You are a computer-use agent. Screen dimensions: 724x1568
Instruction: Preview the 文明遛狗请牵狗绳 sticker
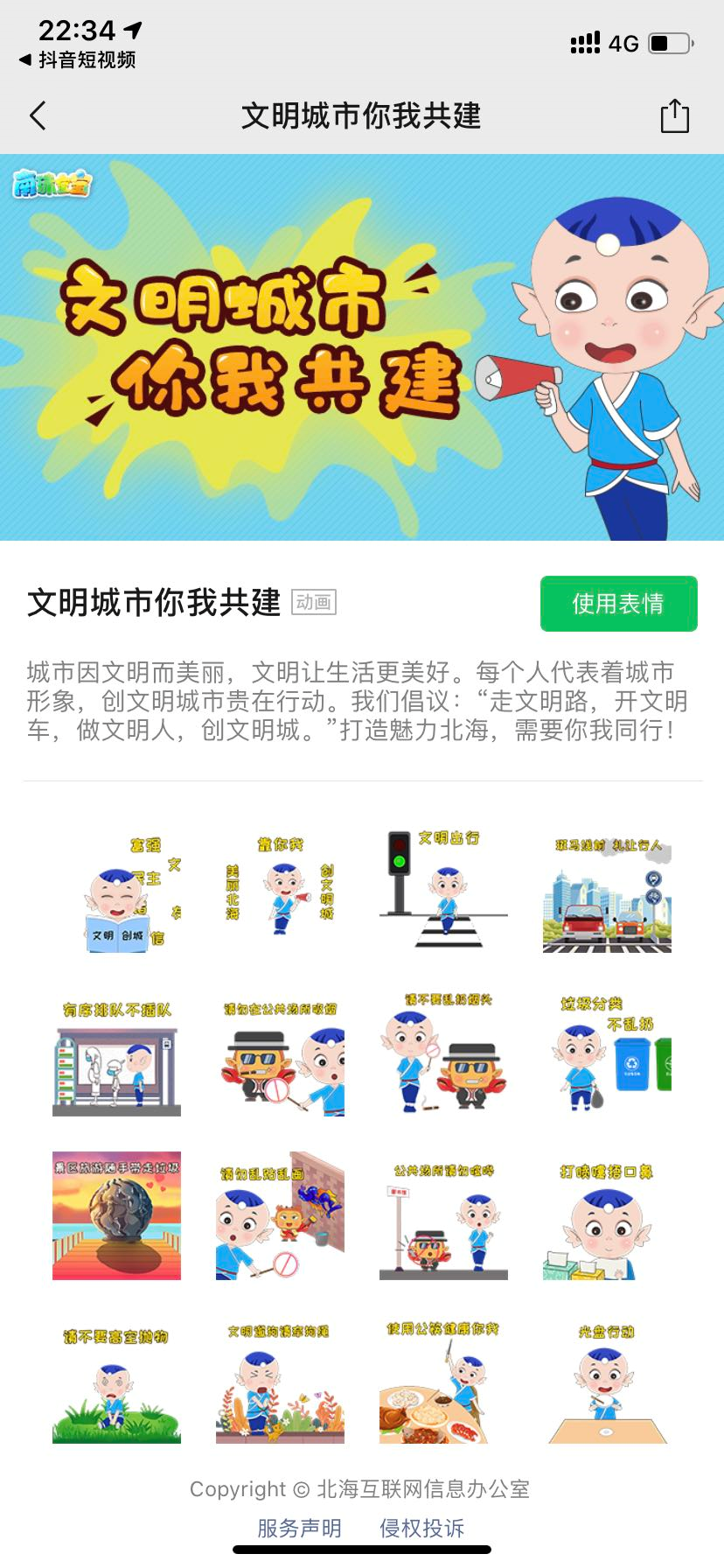pyautogui.click(x=280, y=1382)
